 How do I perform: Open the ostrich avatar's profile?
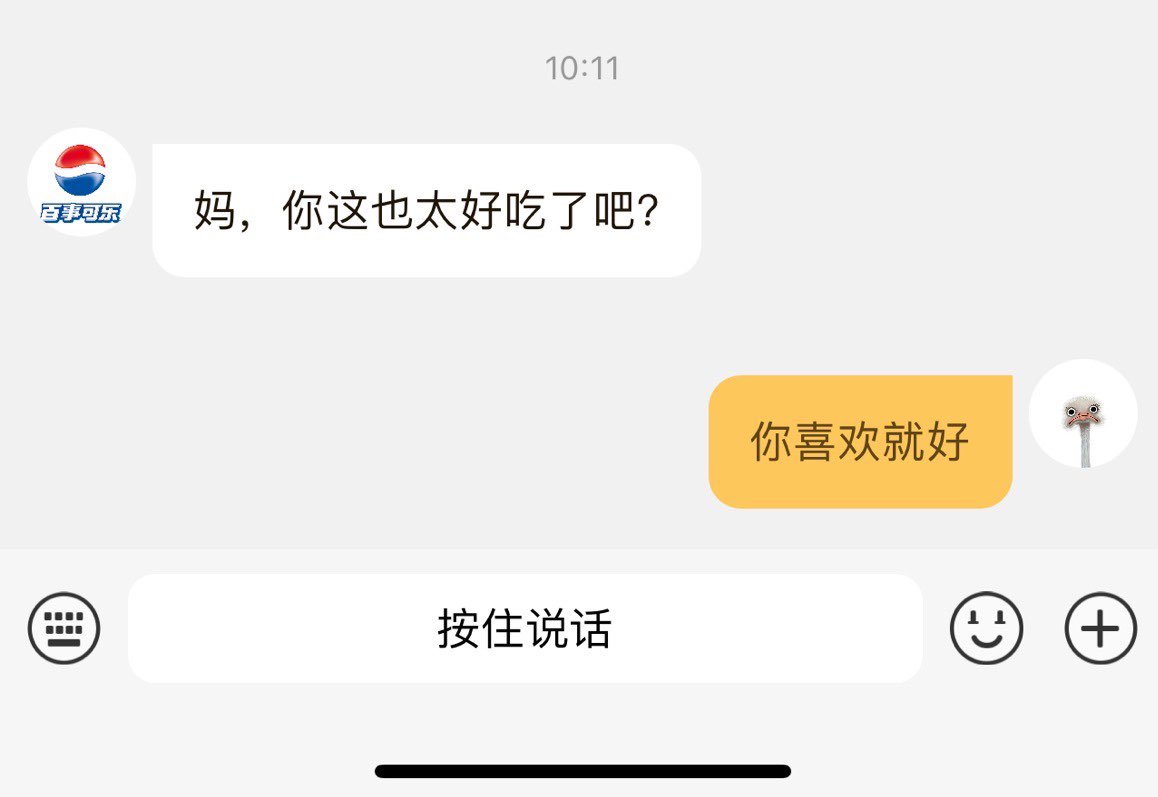(1083, 414)
